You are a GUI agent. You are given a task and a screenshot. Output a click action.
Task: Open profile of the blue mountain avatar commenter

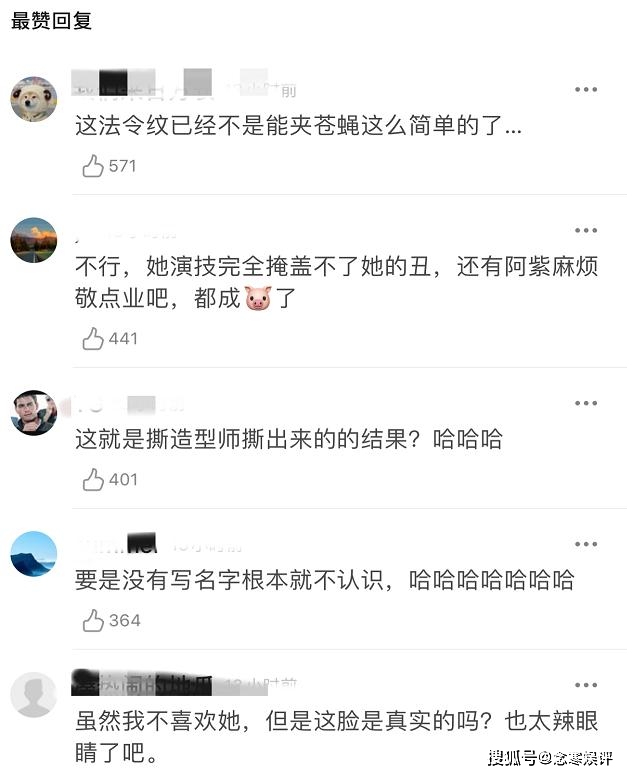coord(34,554)
